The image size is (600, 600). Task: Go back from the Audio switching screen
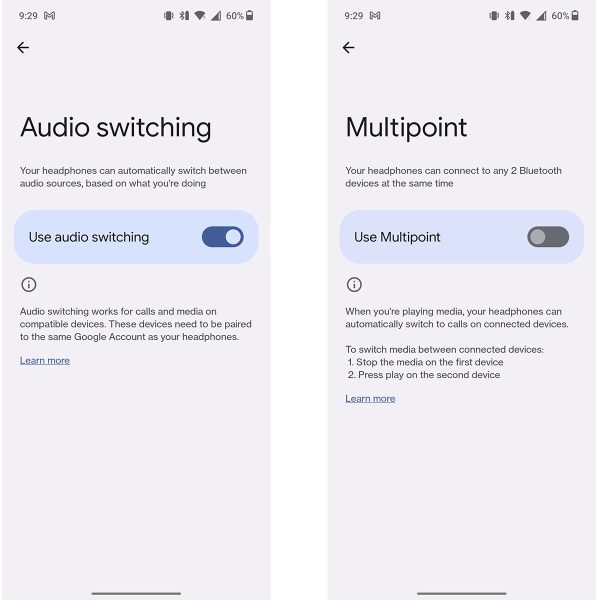(x=23, y=47)
